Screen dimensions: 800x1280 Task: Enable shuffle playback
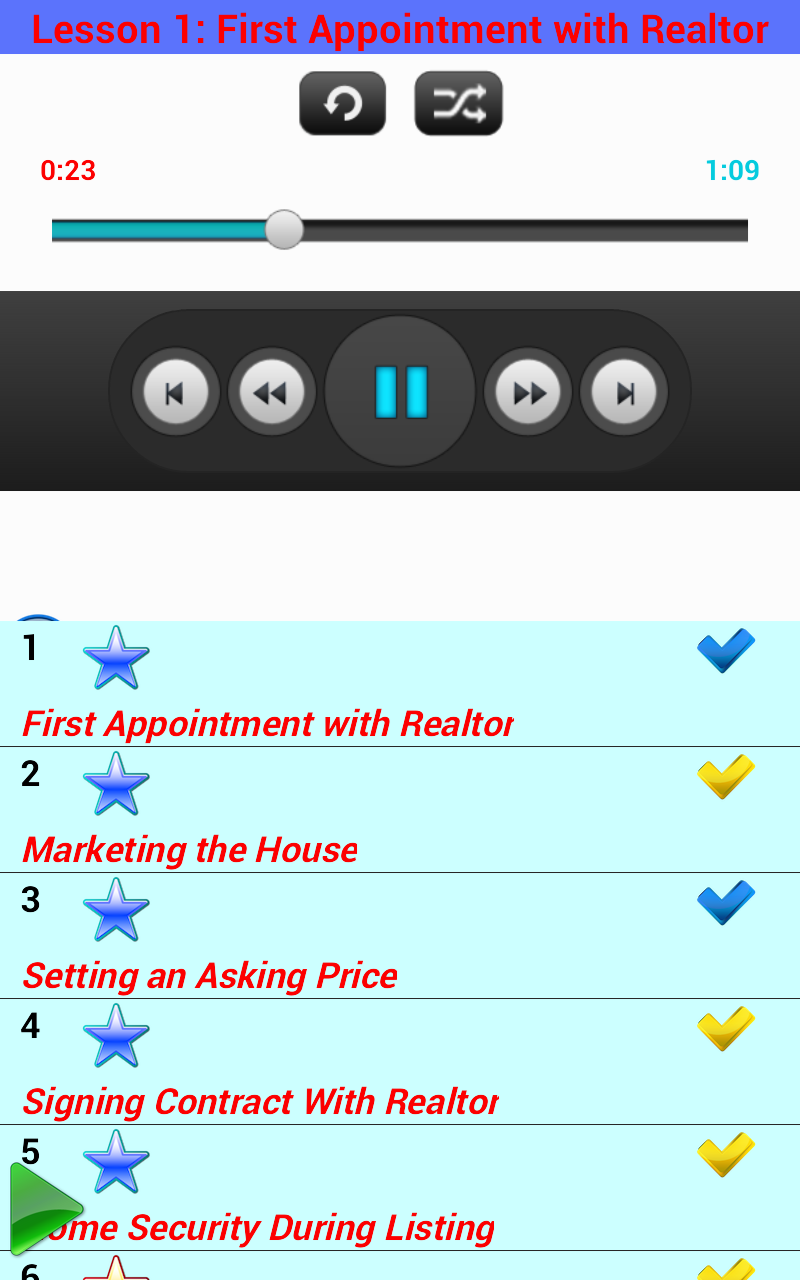tap(458, 103)
